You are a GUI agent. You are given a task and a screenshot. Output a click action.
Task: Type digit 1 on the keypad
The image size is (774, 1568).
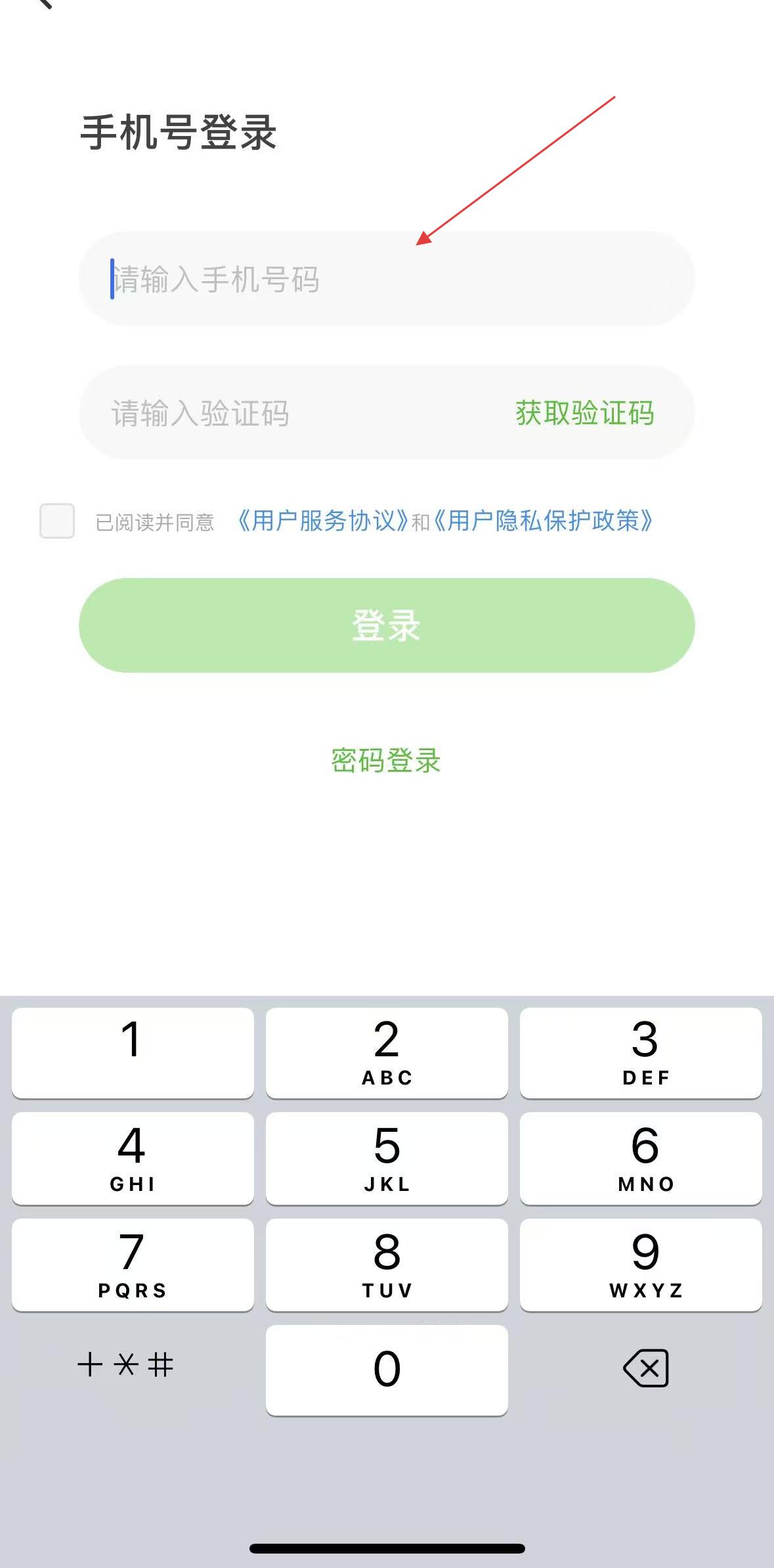coord(133,1052)
